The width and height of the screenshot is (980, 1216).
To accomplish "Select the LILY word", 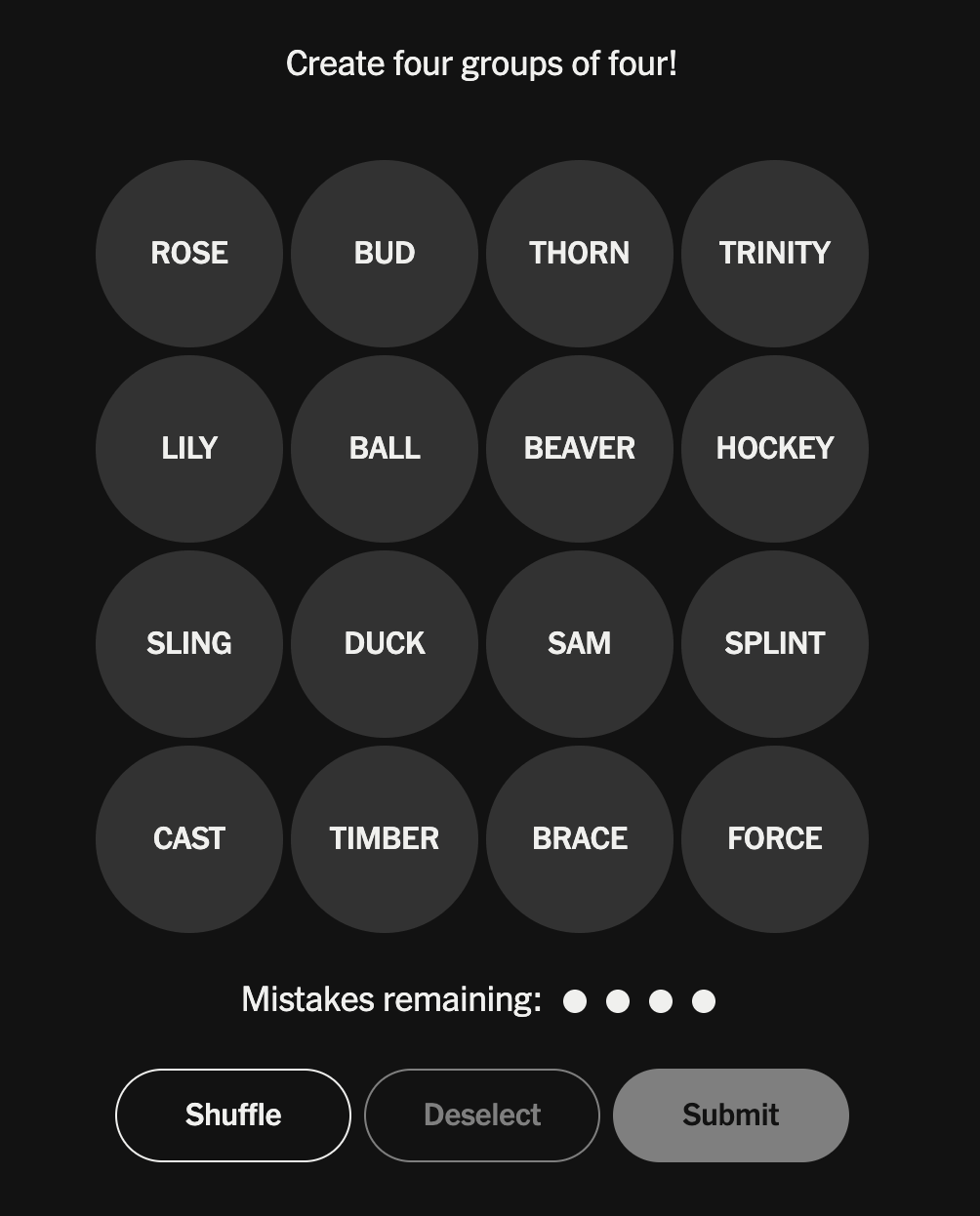I will pos(189,449).
